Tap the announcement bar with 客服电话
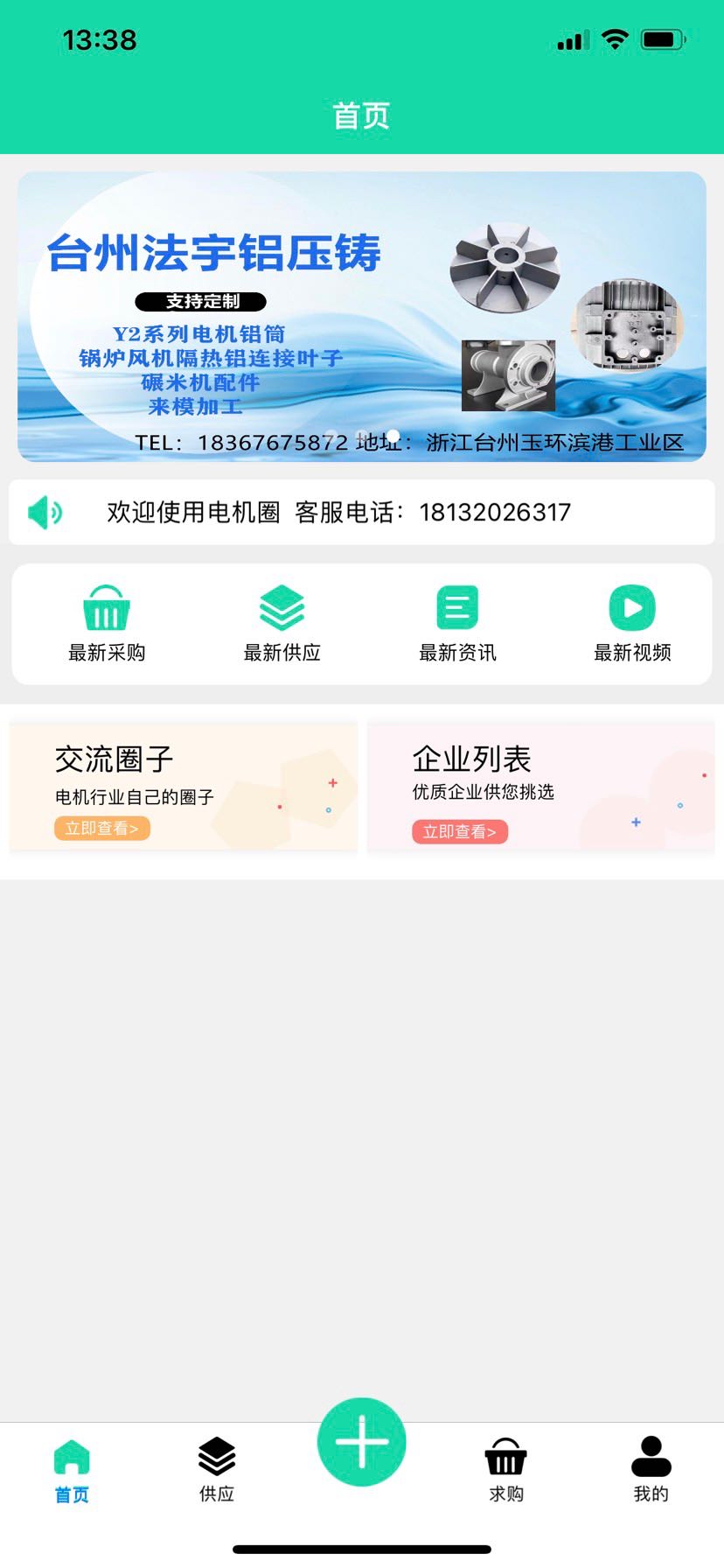Image resolution: width=724 pixels, height=1568 pixels. click(x=362, y=512)
